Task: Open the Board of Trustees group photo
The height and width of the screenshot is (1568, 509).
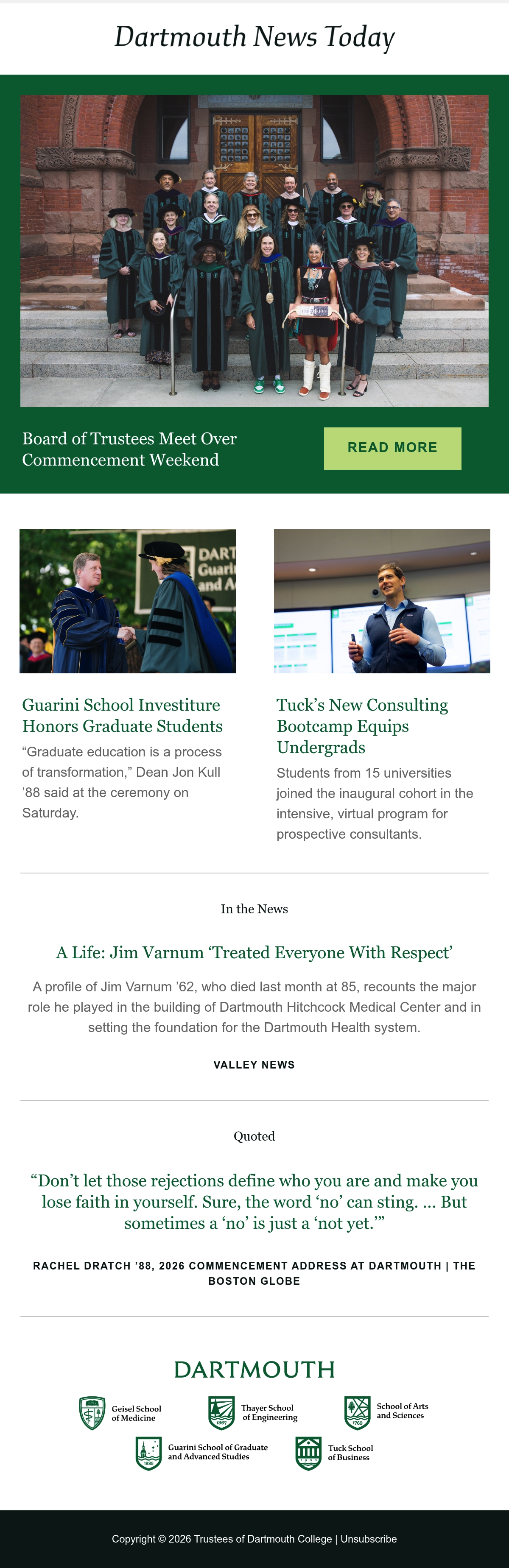Action: click(255, 251)
